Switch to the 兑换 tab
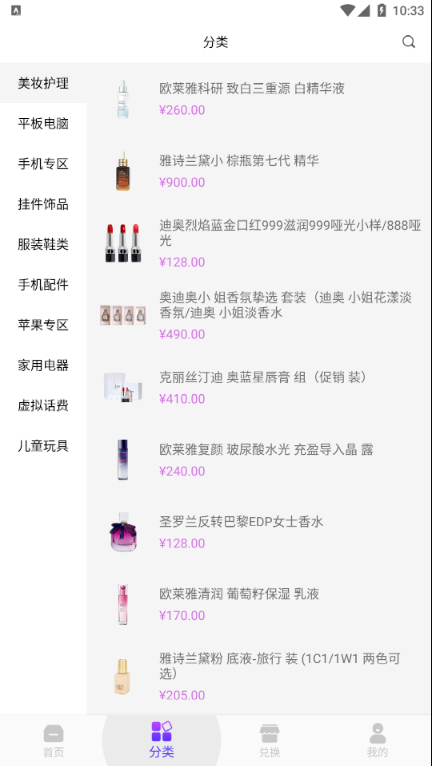Screen dimensions: 432x766 269,740
